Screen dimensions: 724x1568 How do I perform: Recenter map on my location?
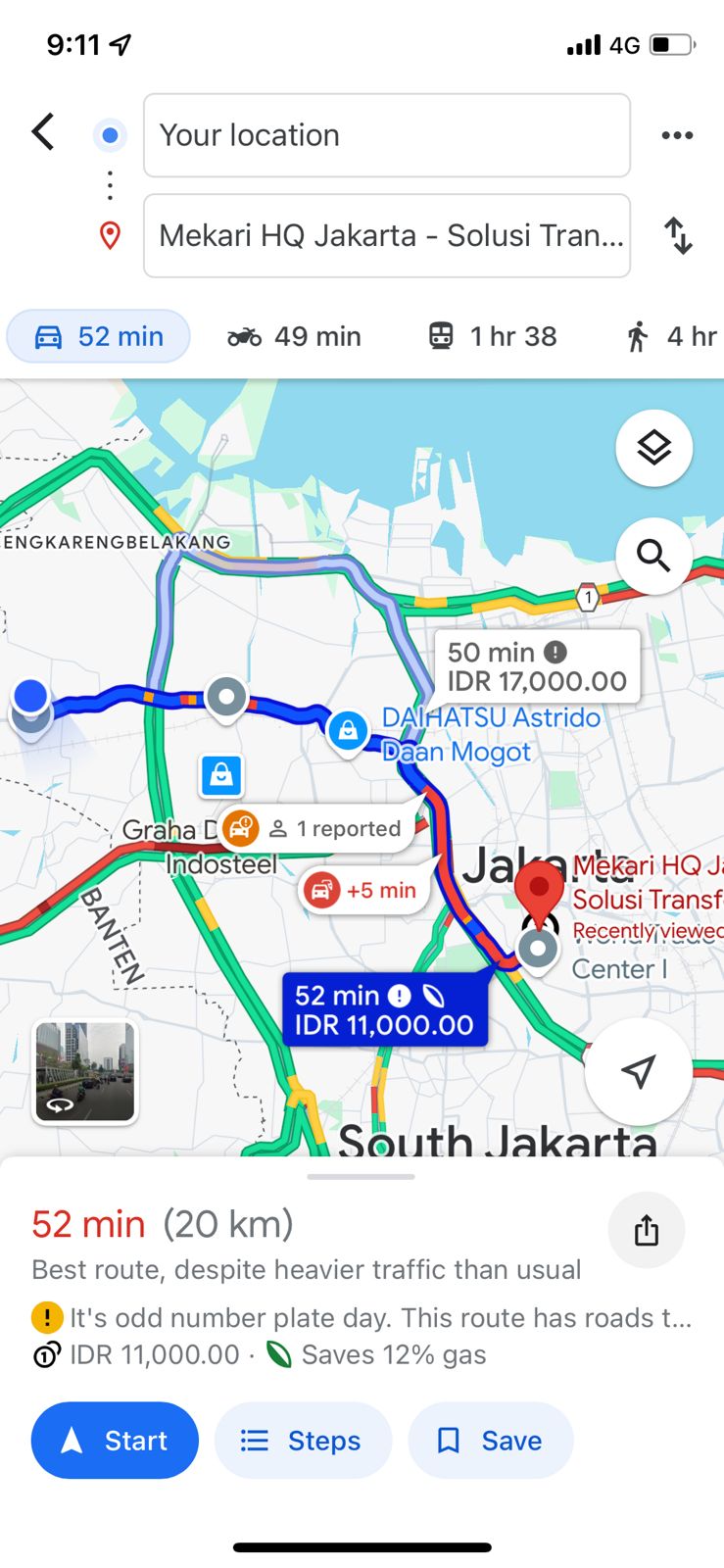pyautogui.click(x=638, y=1071)
